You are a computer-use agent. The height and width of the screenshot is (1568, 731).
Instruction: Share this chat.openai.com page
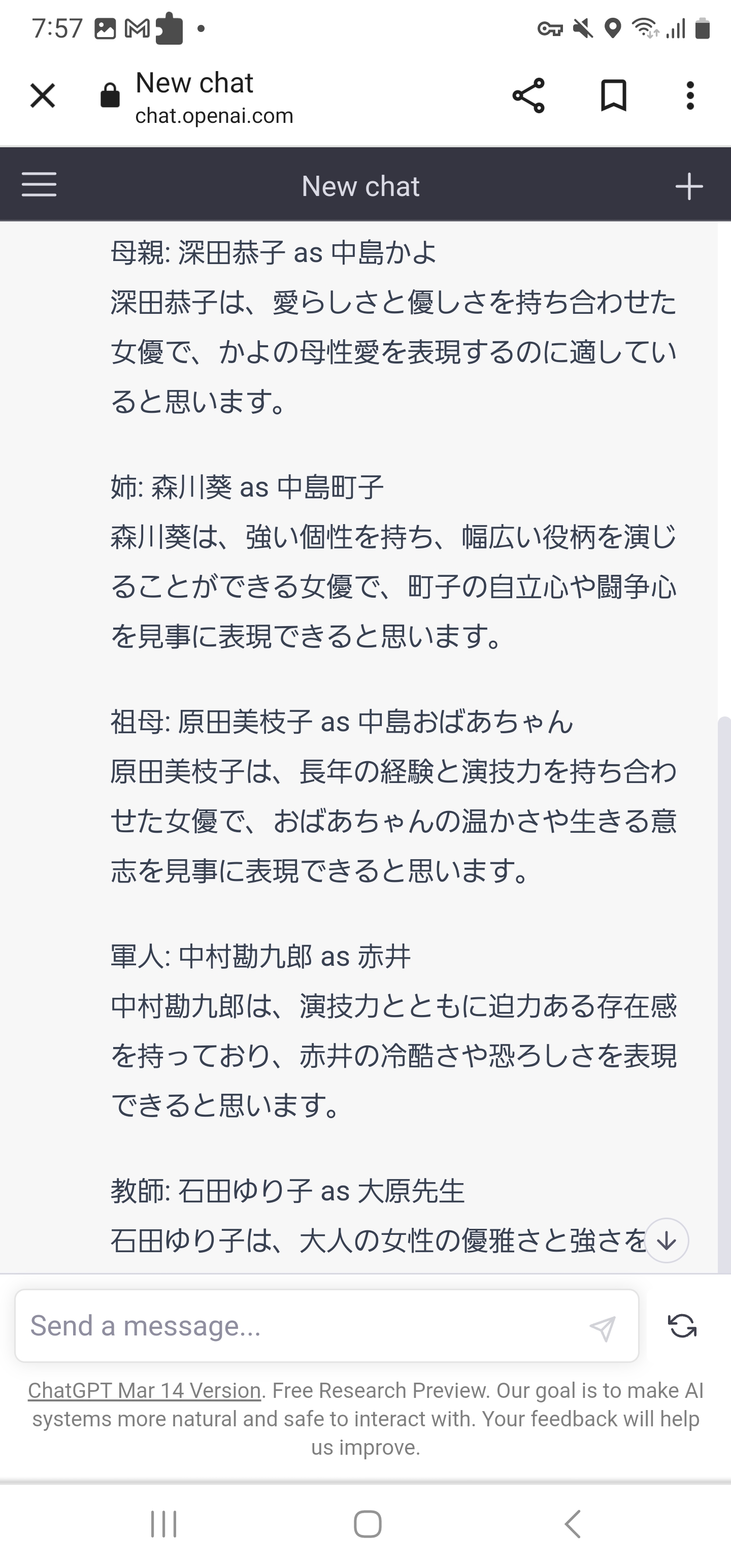click(x=528, y=95)
